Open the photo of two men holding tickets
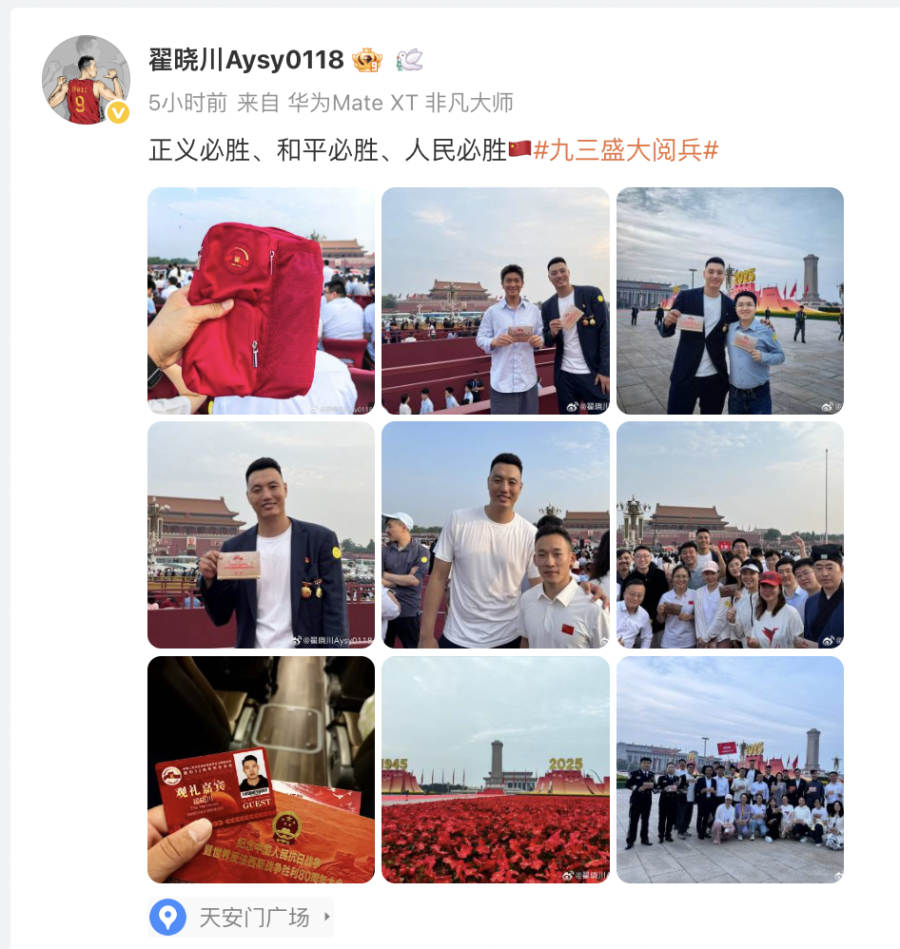The image size is (900, 949). coord(495,301)
